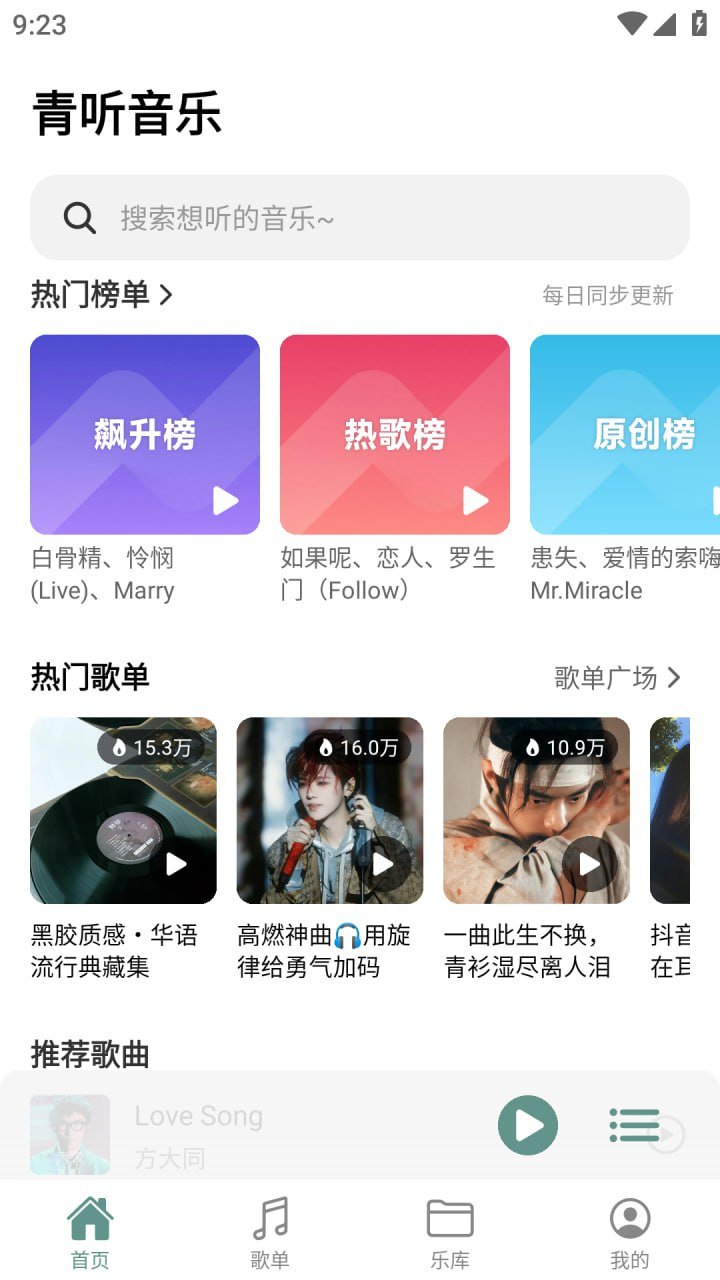Open the 高燃神曲 playlist
The width and height of the screenshot is (720, 1280).
click(330, 810)
